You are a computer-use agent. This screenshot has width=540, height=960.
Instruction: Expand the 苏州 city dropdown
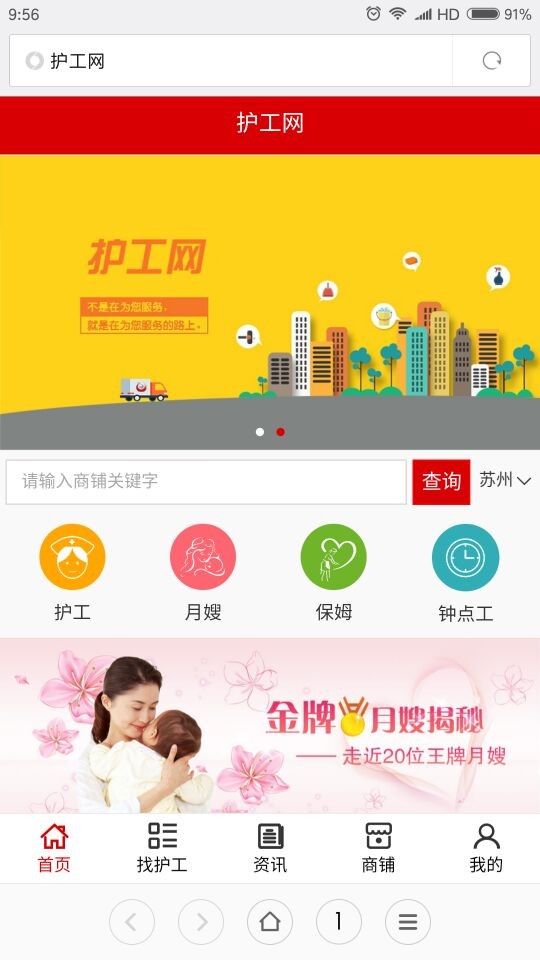click(504, 480)
